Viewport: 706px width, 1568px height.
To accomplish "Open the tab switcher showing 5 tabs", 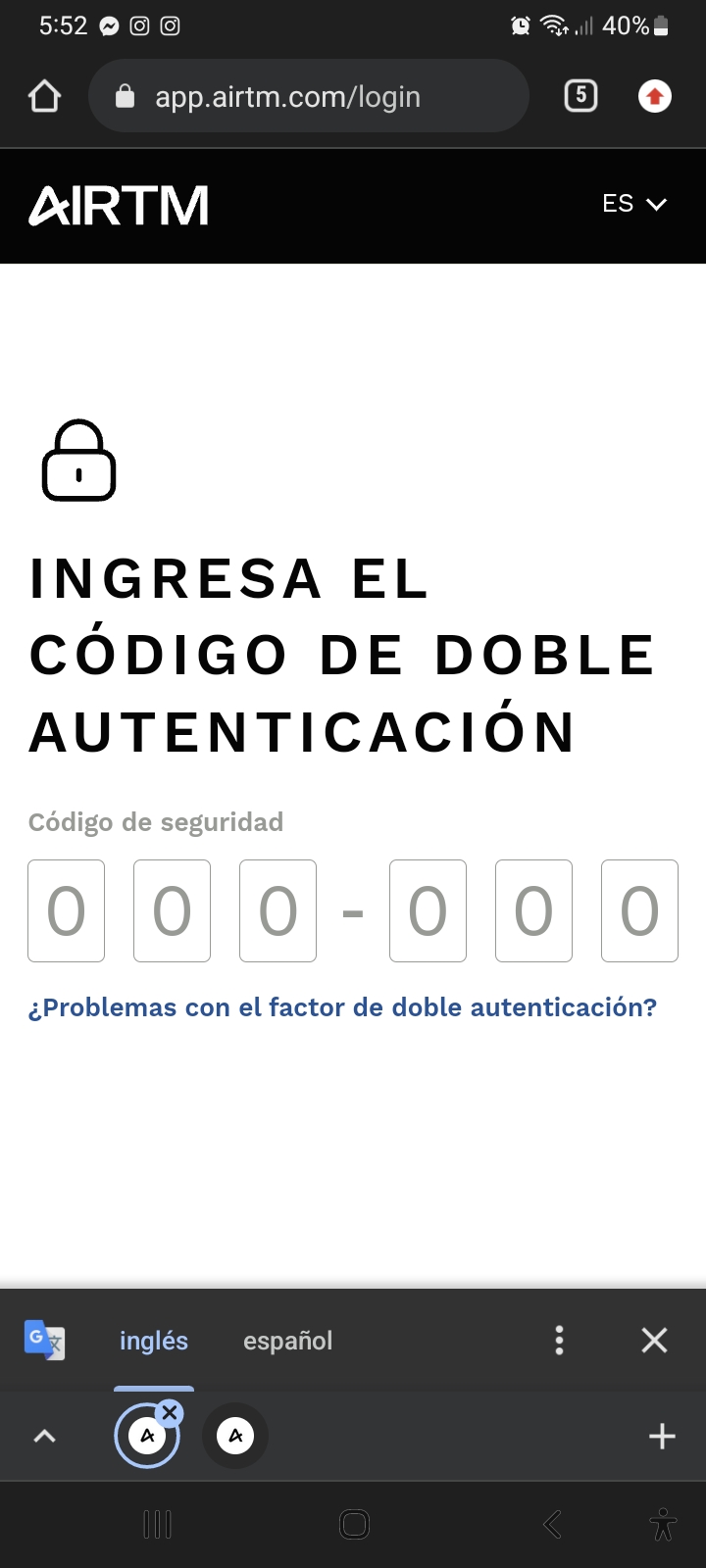I will click(580, 95).
